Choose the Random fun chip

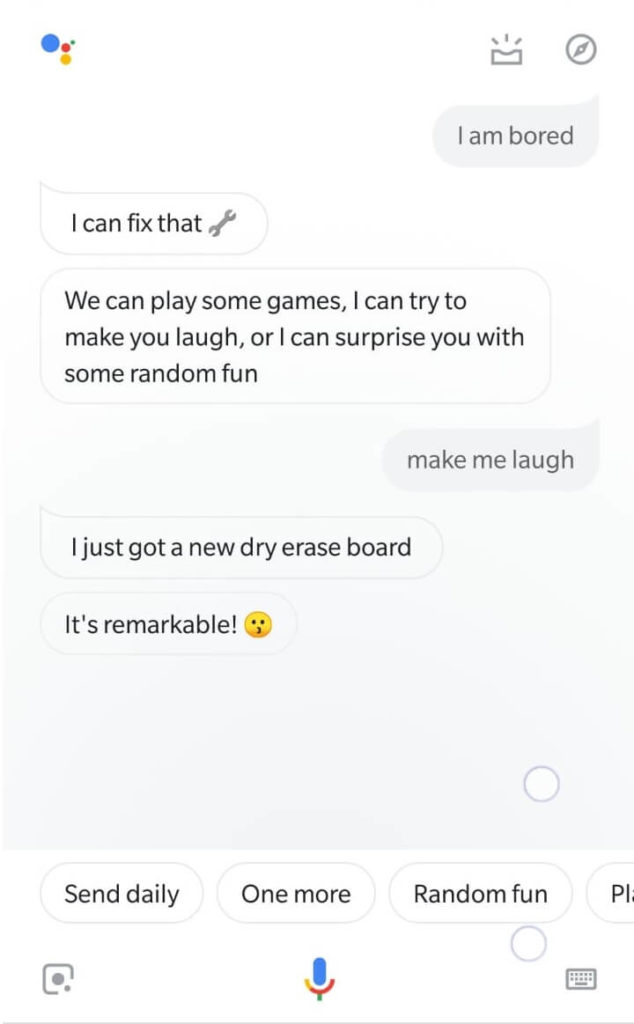point(481,893)
